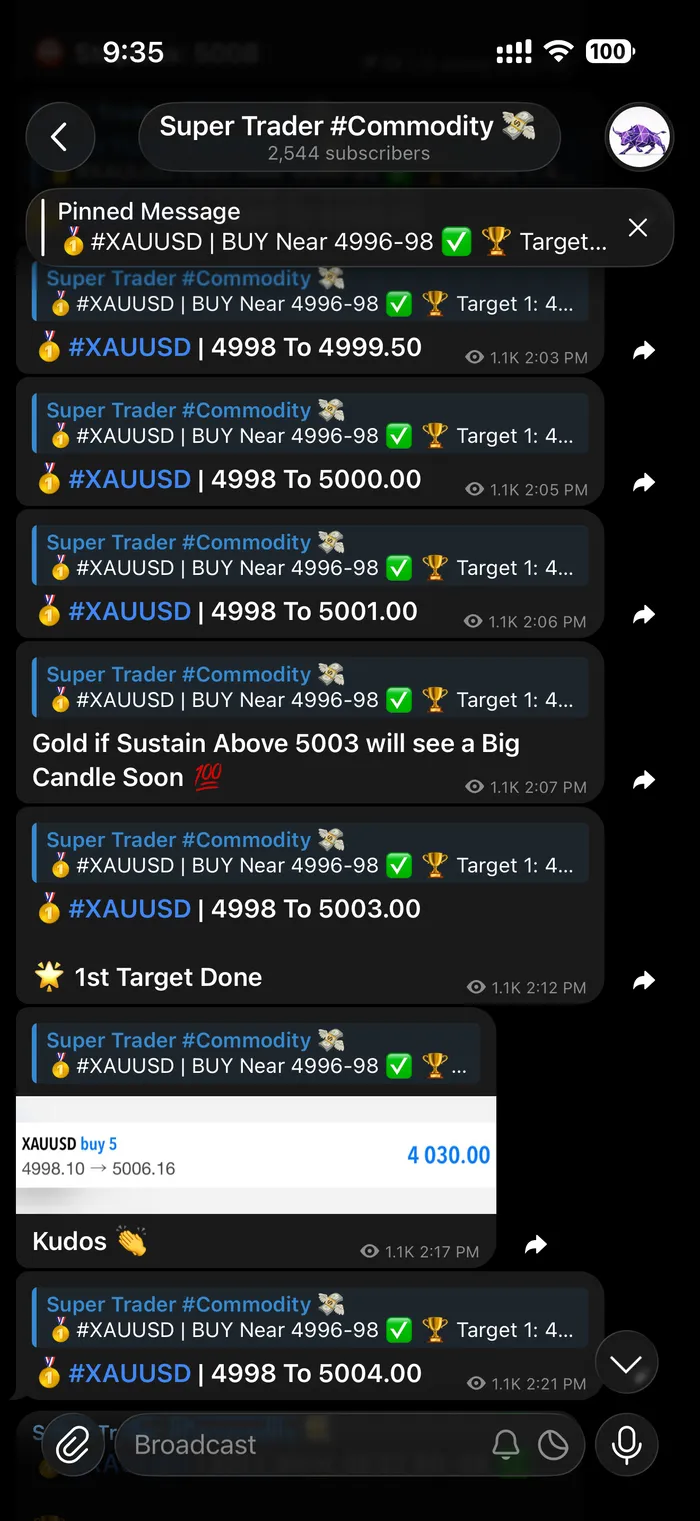Tap the #XAUUSD hashtag in 5004.00 message

pos(129,1373)
